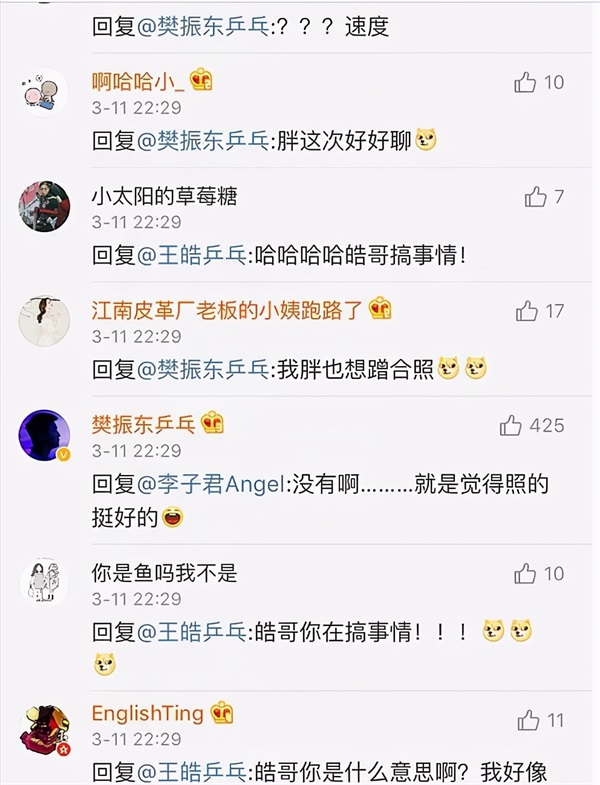Open 樊振东乒乓's verified avatar
This screenshot has width=600, height=785.
44,435
